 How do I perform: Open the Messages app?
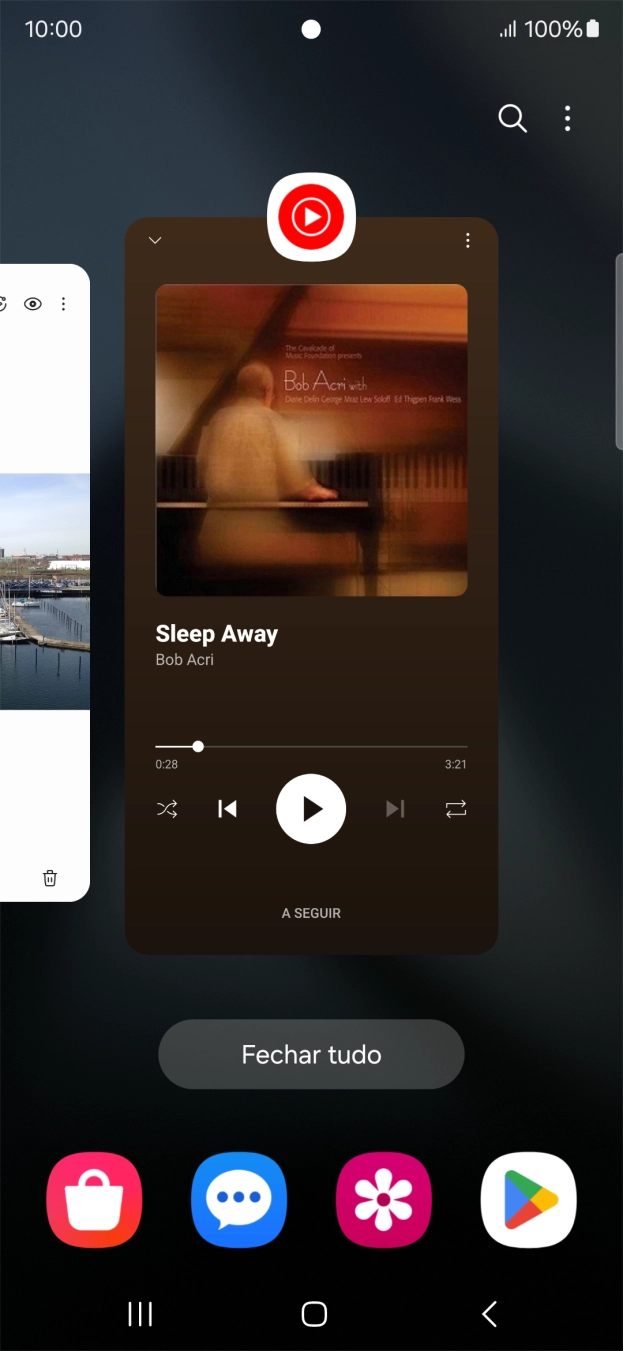pos(239,1200)
